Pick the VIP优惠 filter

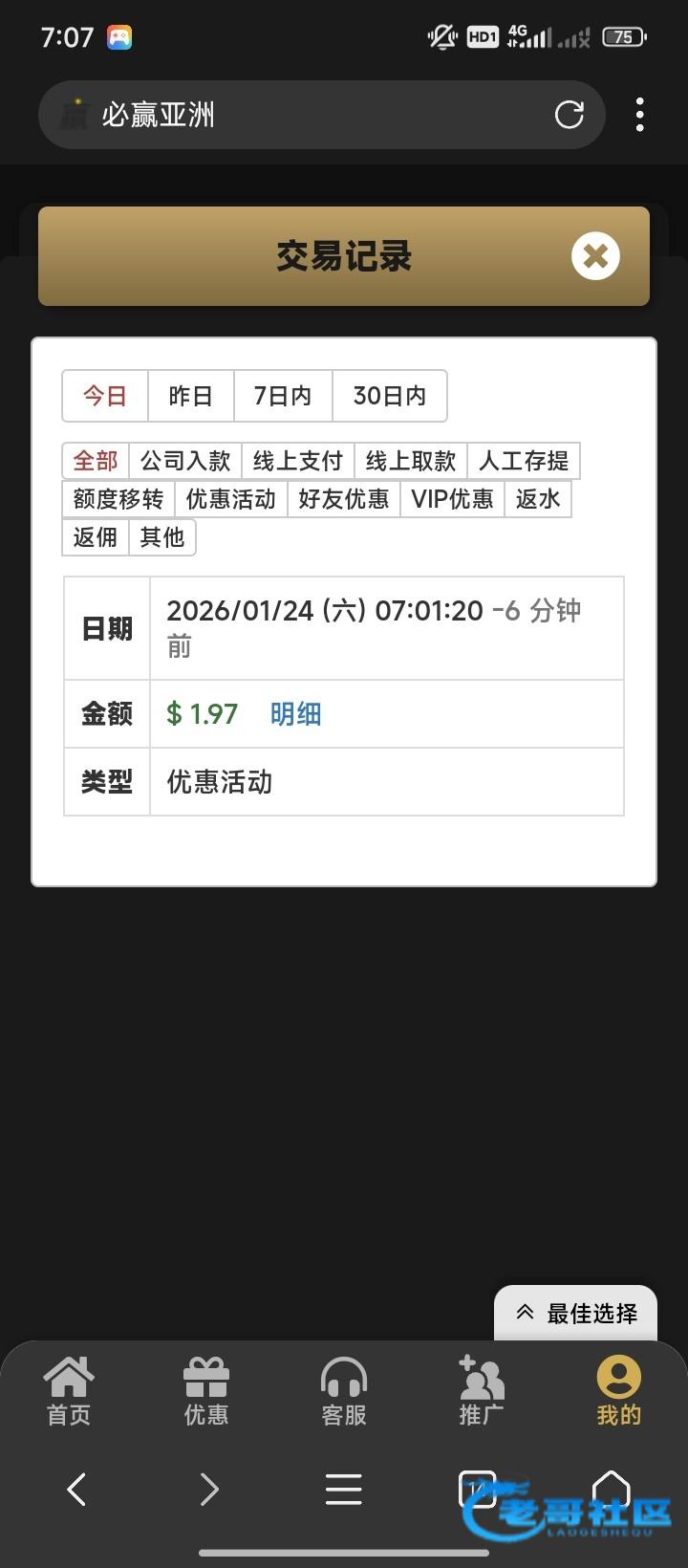tap(452, 499)
